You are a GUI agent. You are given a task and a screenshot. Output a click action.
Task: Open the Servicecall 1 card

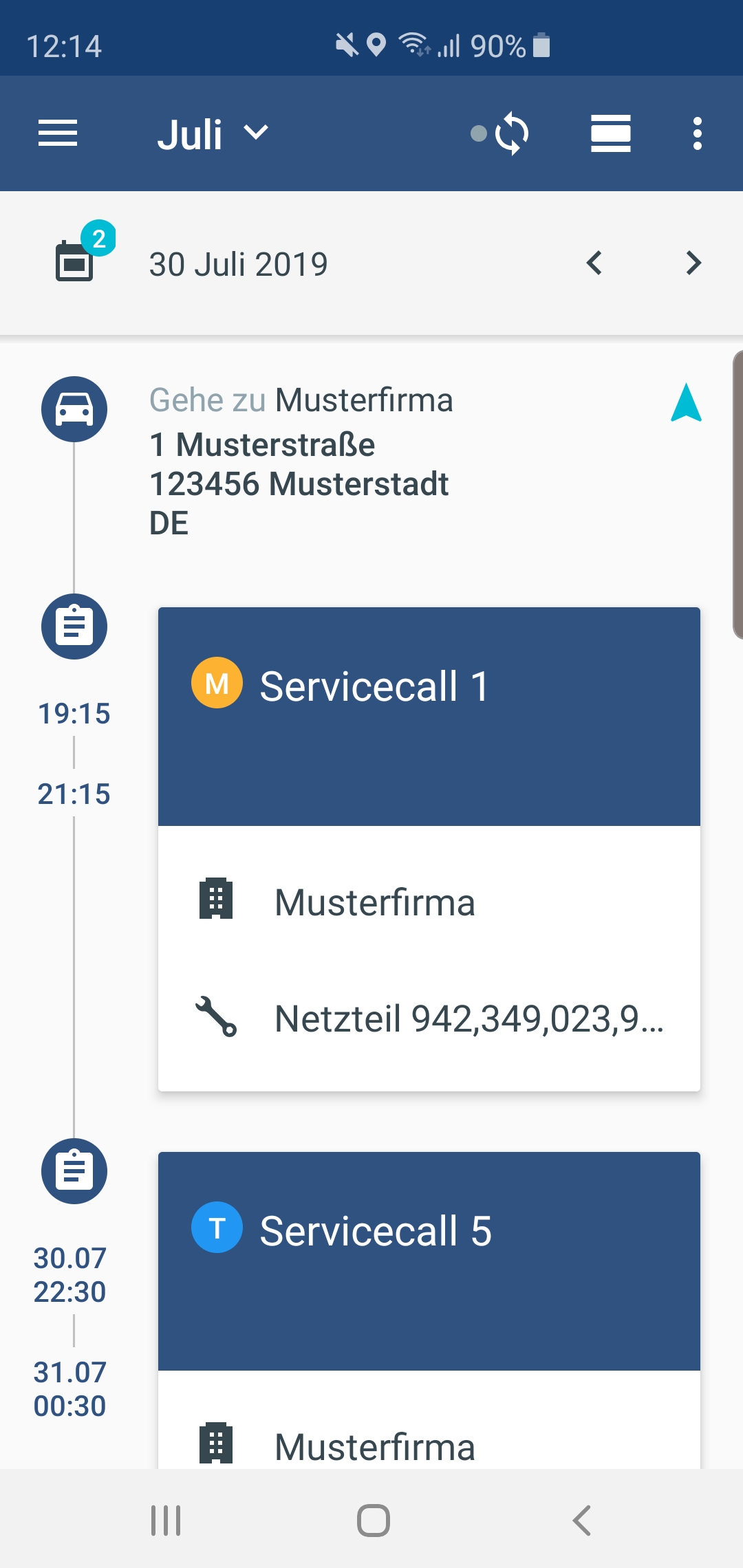[429, 849]
